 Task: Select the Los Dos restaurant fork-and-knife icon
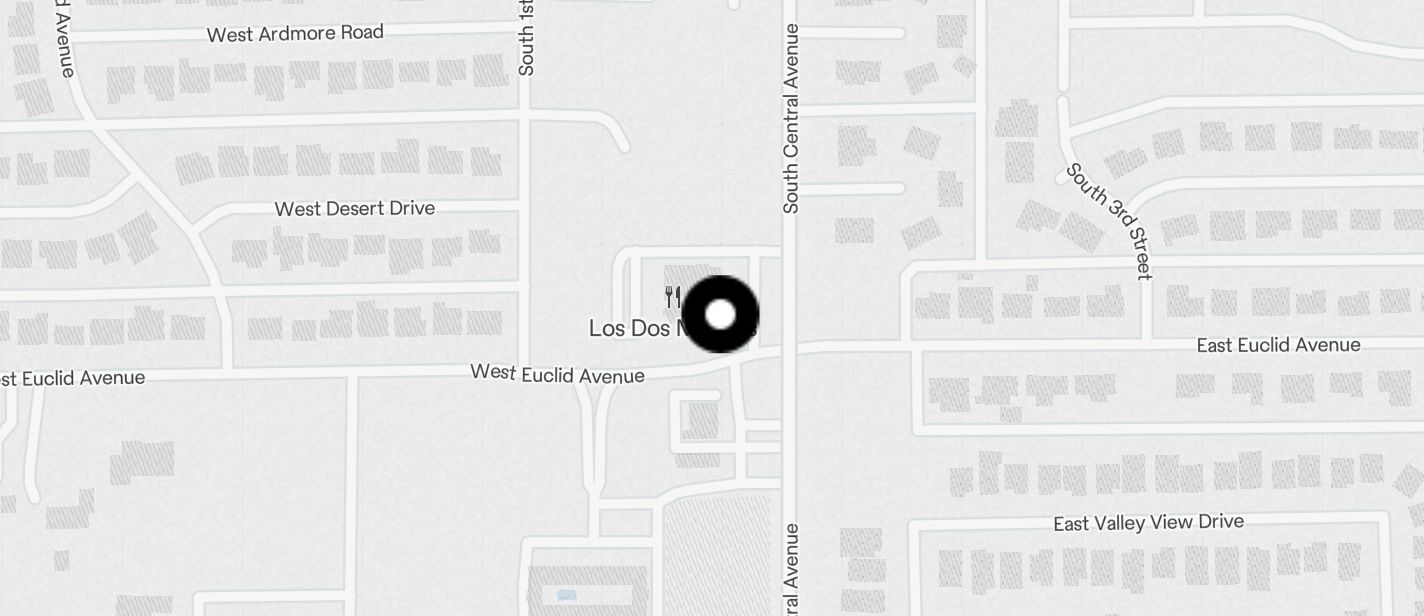673,297
